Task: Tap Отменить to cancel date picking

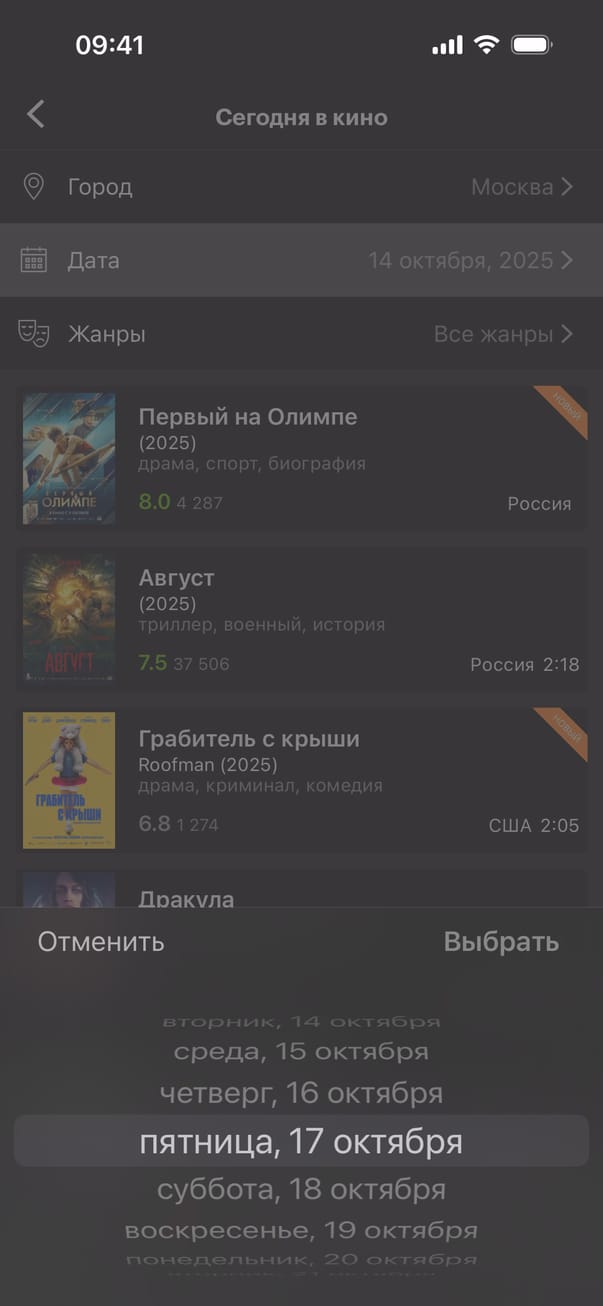Action: [x=101, y=942]
